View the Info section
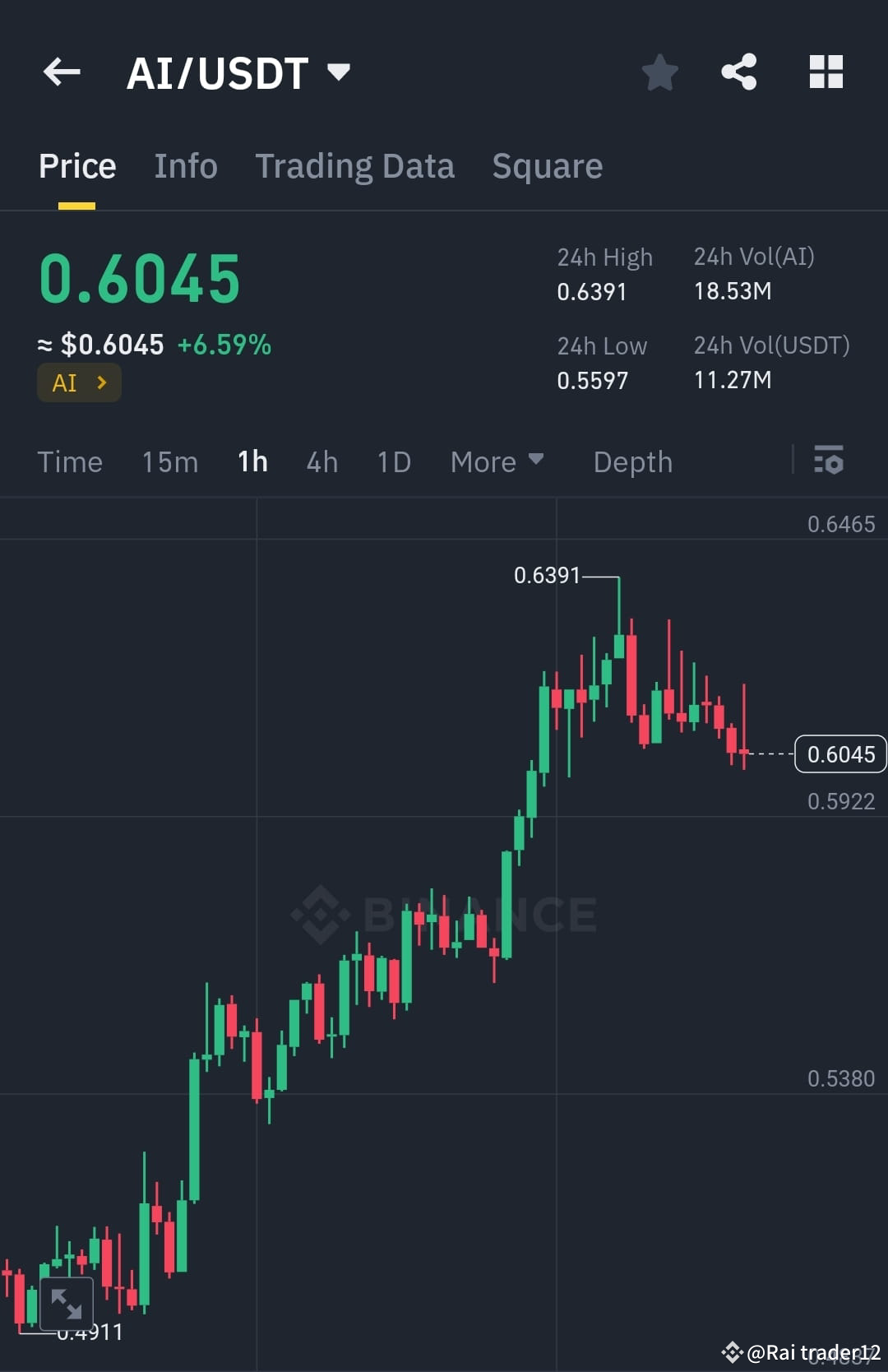This screenshot has height=1372, width=888. coord(186,165)
